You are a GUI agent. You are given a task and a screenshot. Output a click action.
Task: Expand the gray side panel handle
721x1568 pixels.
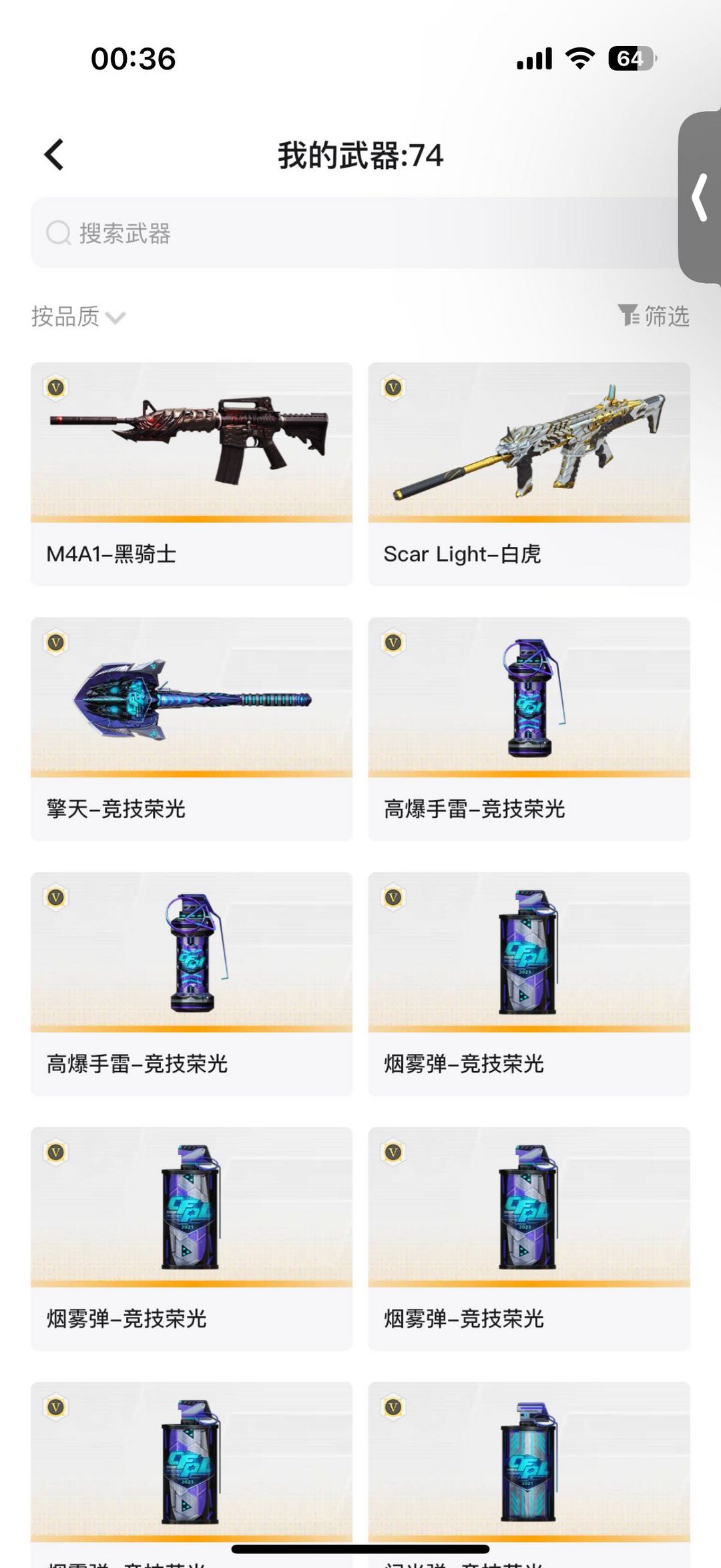700,198
